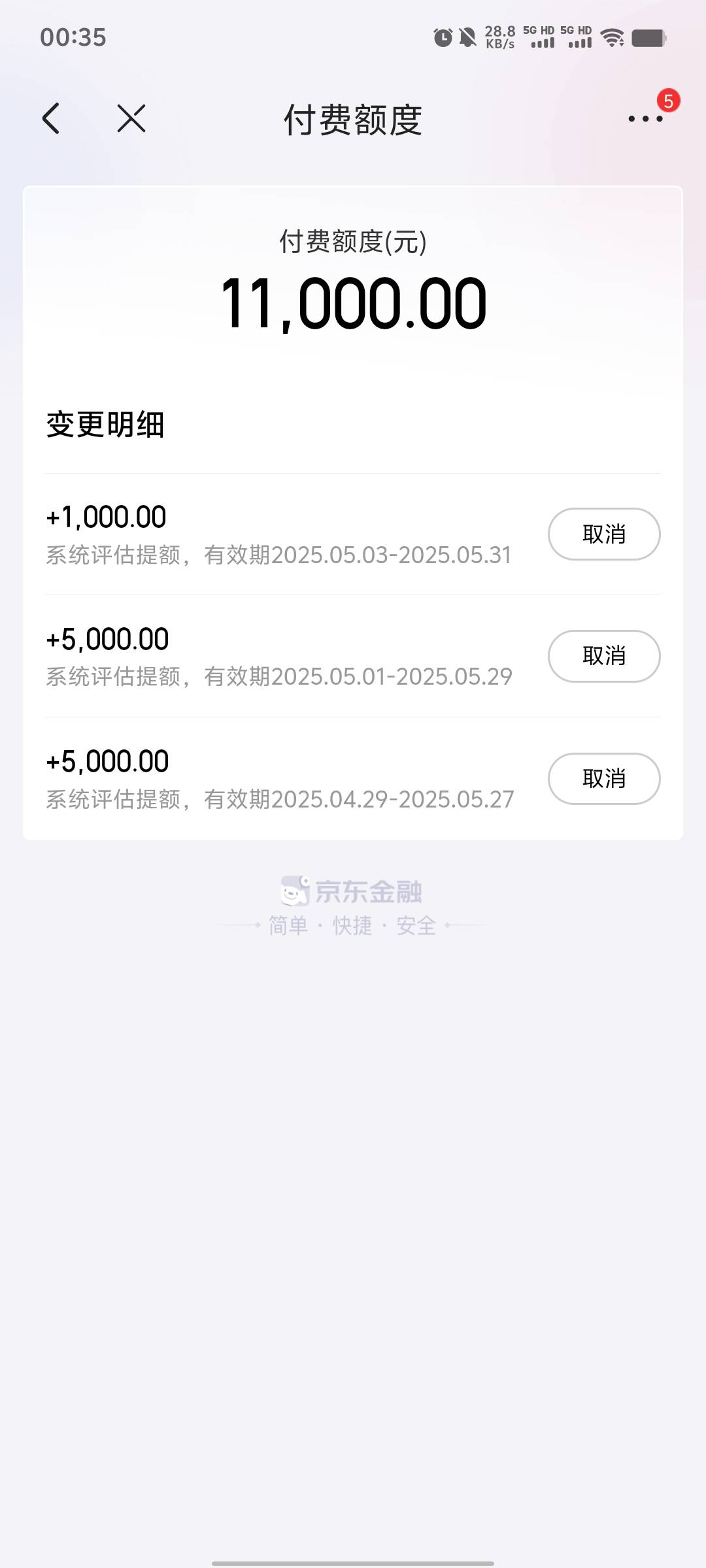Open the three-dot overflow menu

(645, 118)
